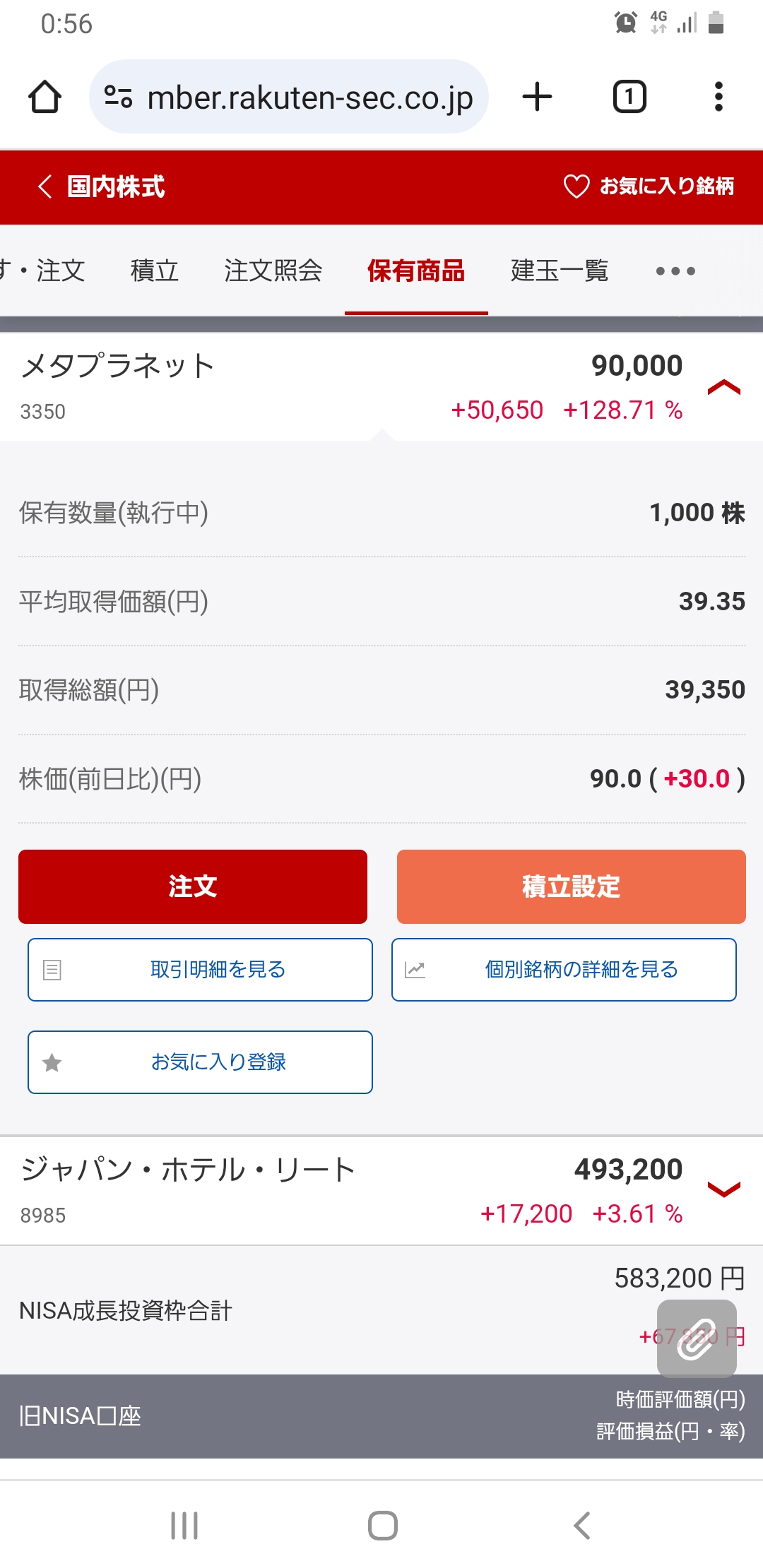Open 積立設定 for メタプラネット

(571, 886)
